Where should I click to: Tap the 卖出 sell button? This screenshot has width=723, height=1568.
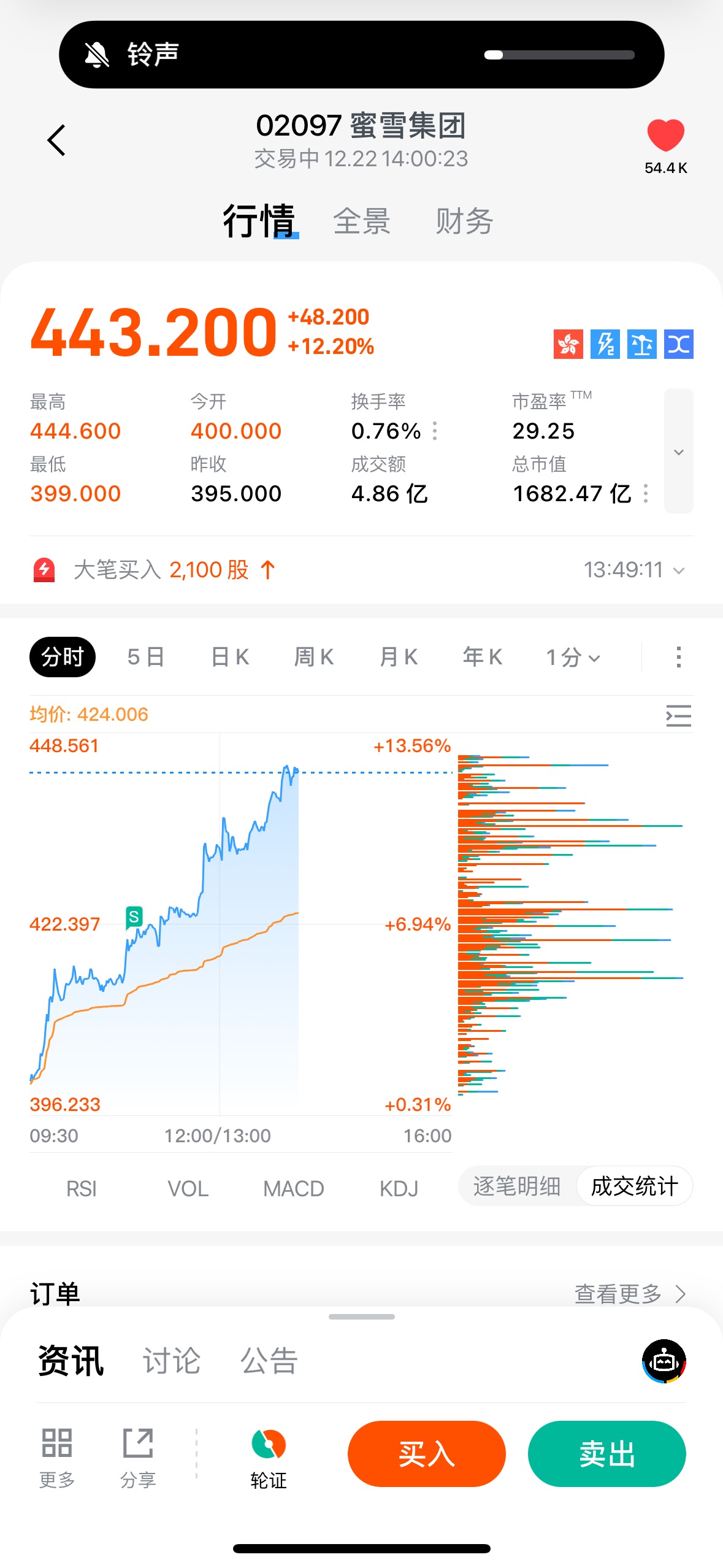(x=606, y=1454)
